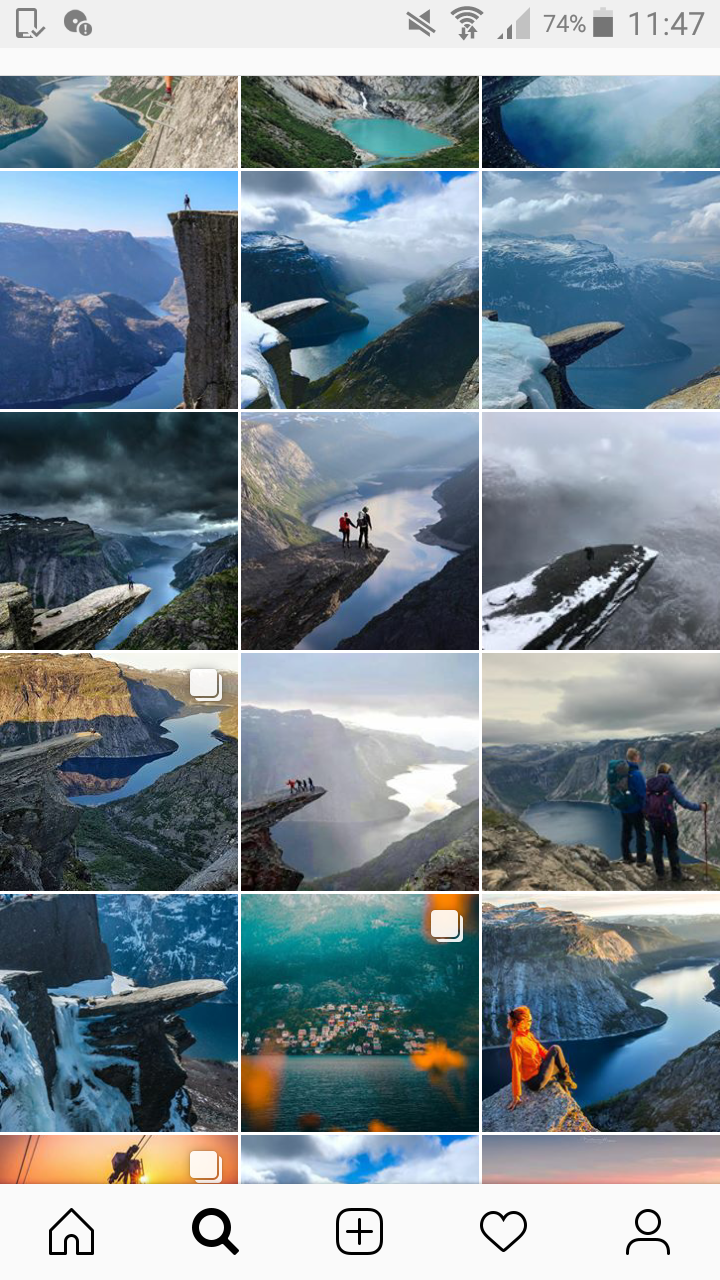Open the teal village by lake post

[359, 1013]
